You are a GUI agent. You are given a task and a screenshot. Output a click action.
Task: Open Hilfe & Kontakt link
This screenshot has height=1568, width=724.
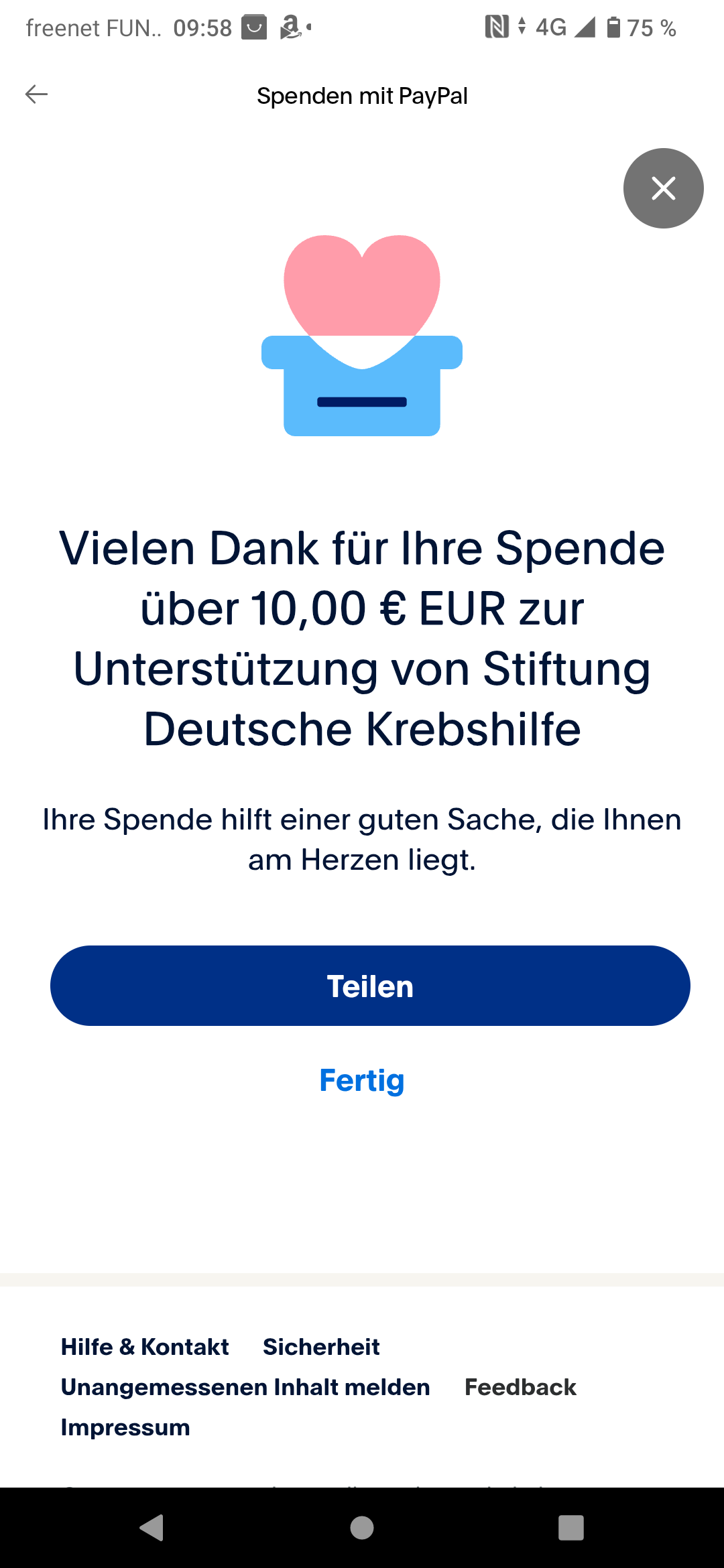(x=145, y=1347)
